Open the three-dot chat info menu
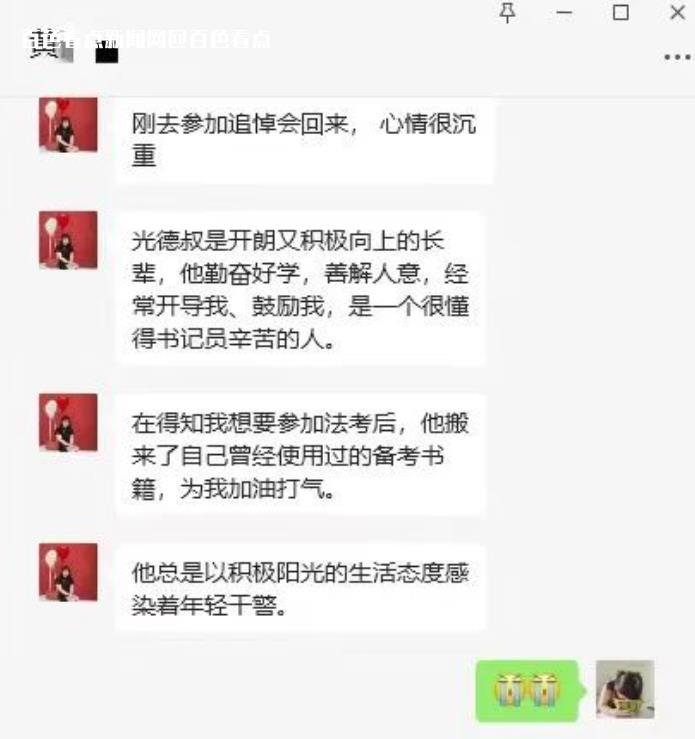The image size is (695, 739). (x=677, y=57)
